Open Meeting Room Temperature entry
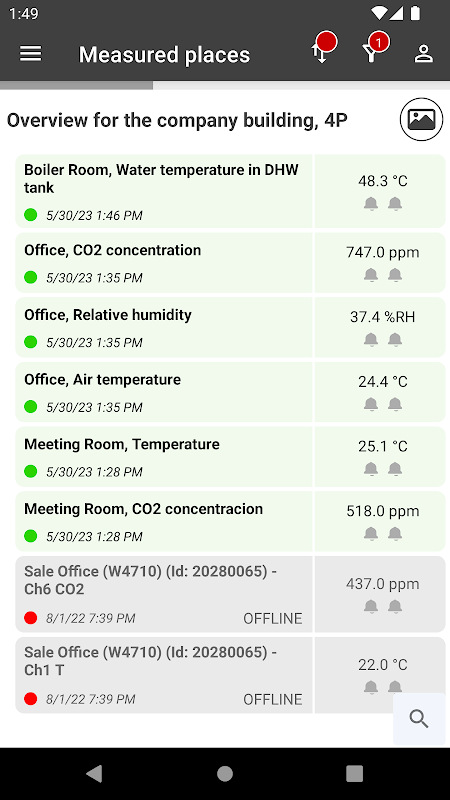Viewport: 450px width, 800px height. click(230, 457)
